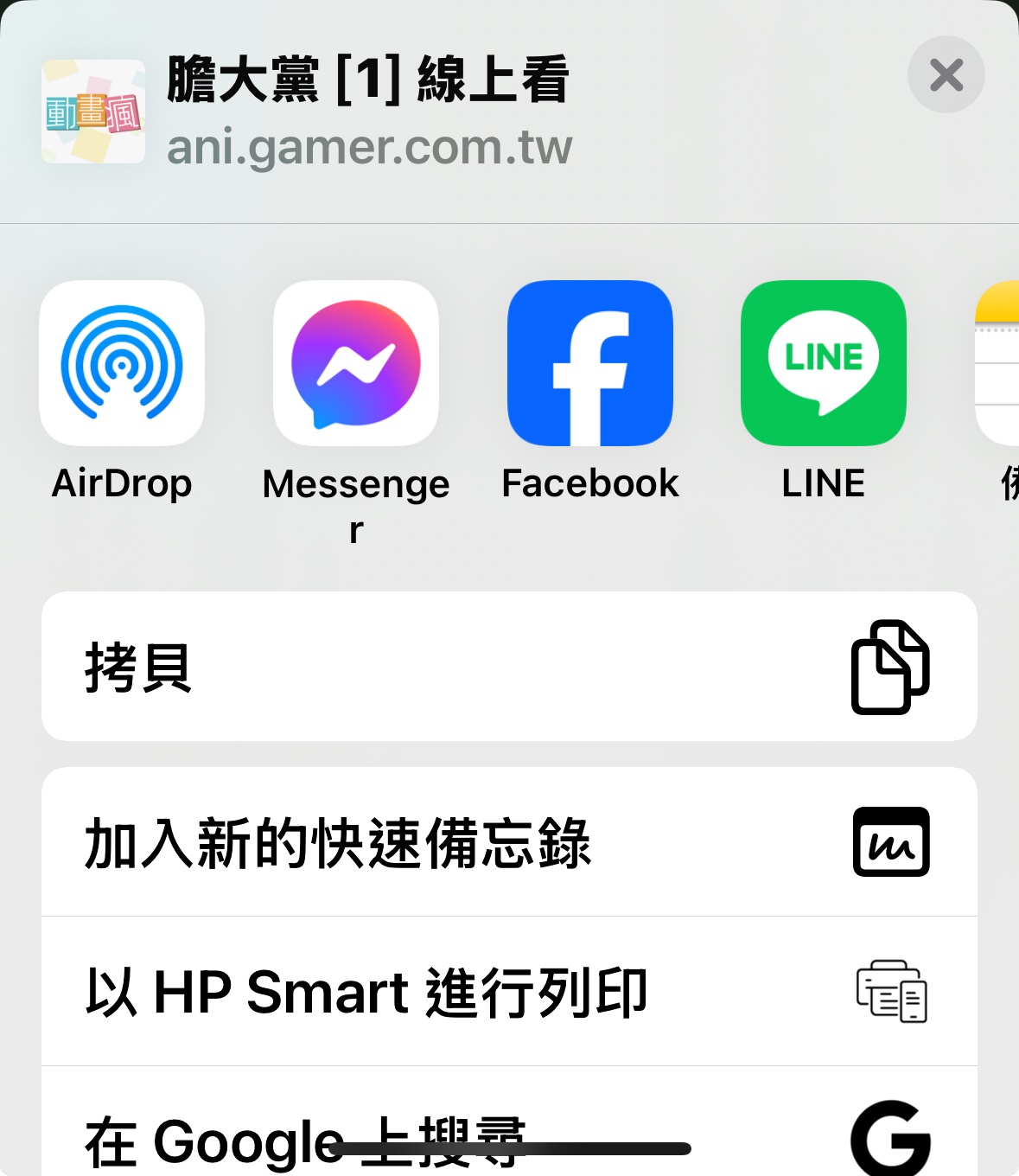Share the link to Messenger

[356, 363]
